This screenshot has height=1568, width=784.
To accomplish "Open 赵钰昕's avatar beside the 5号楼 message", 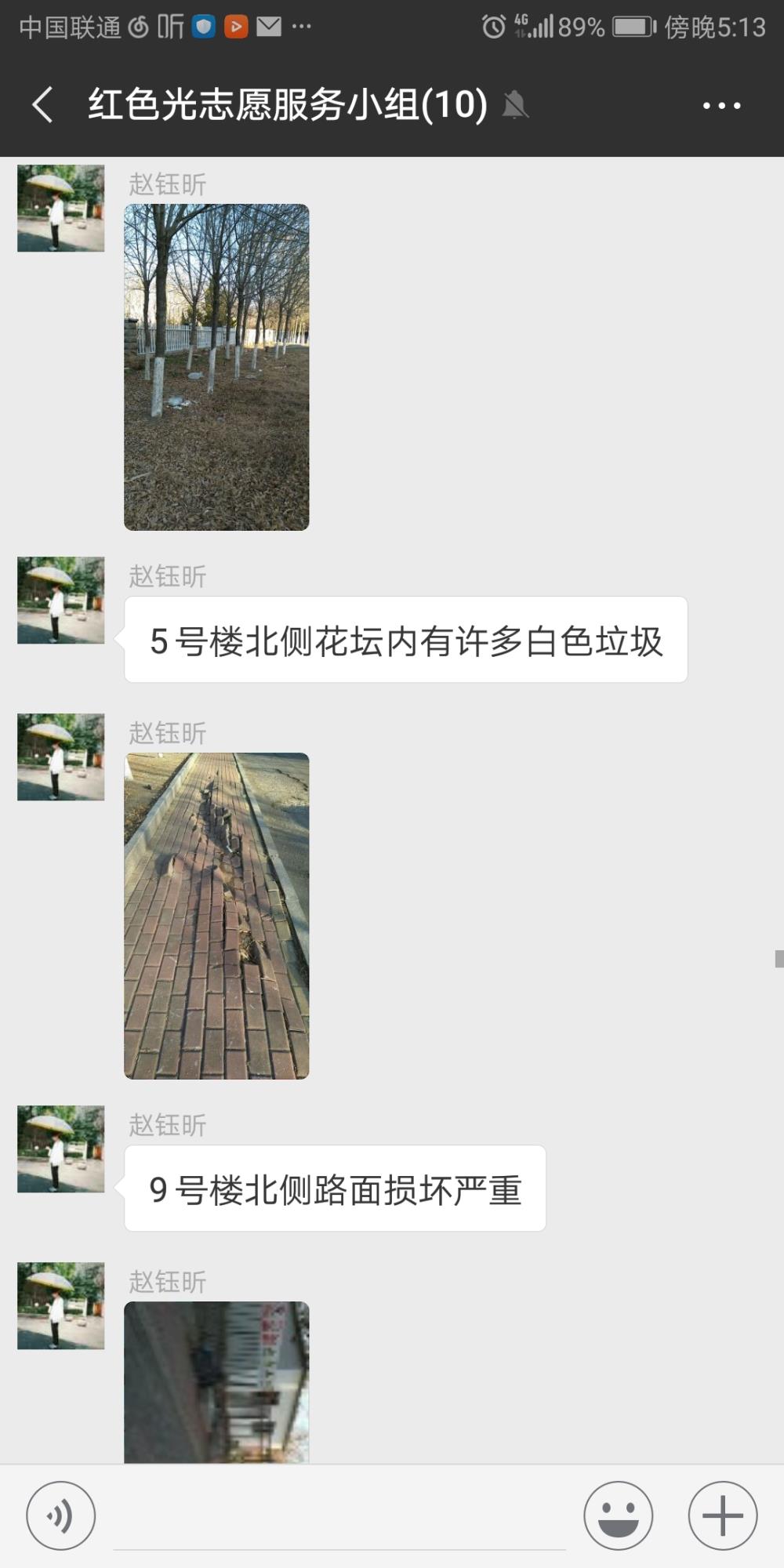I will pos(61,601).
